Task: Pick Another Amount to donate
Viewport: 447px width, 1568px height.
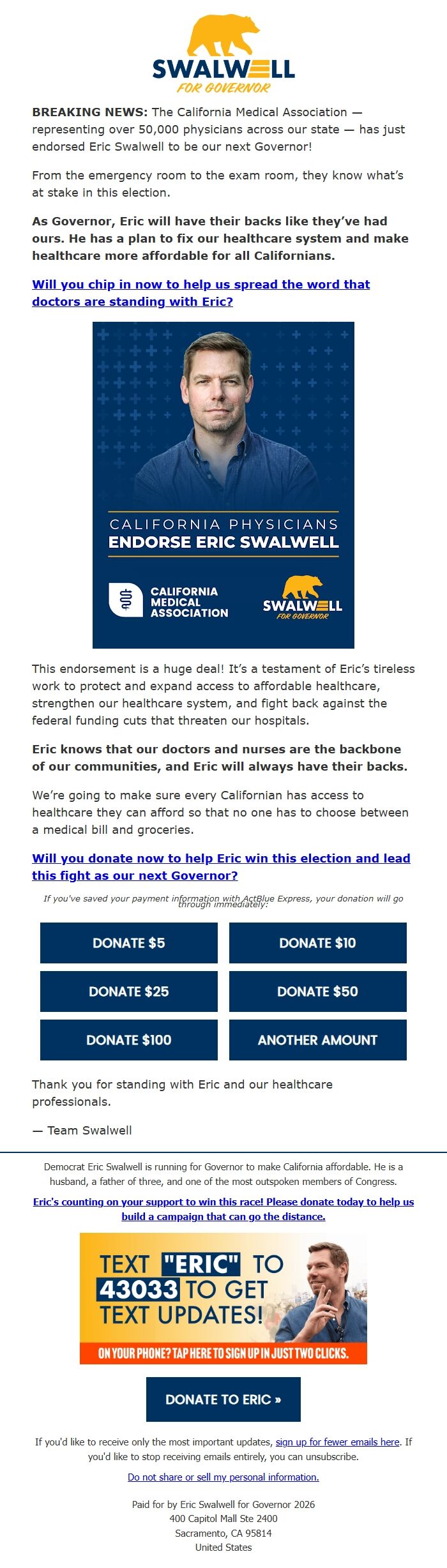Action: coord(317,1039)
